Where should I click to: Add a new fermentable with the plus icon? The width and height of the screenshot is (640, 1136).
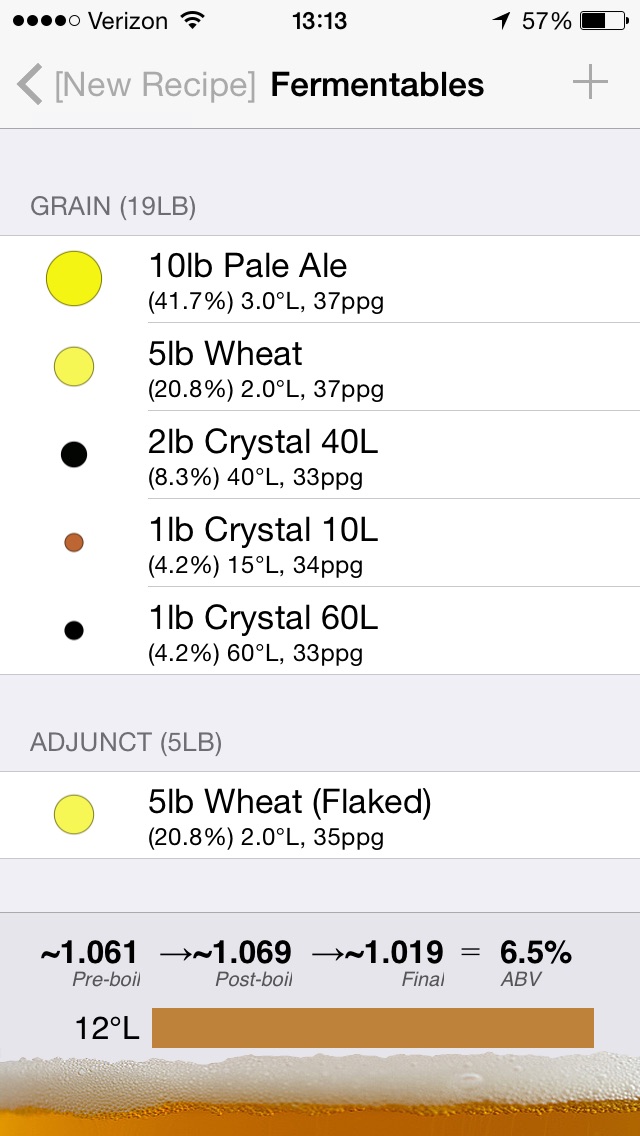coord(590,83)
